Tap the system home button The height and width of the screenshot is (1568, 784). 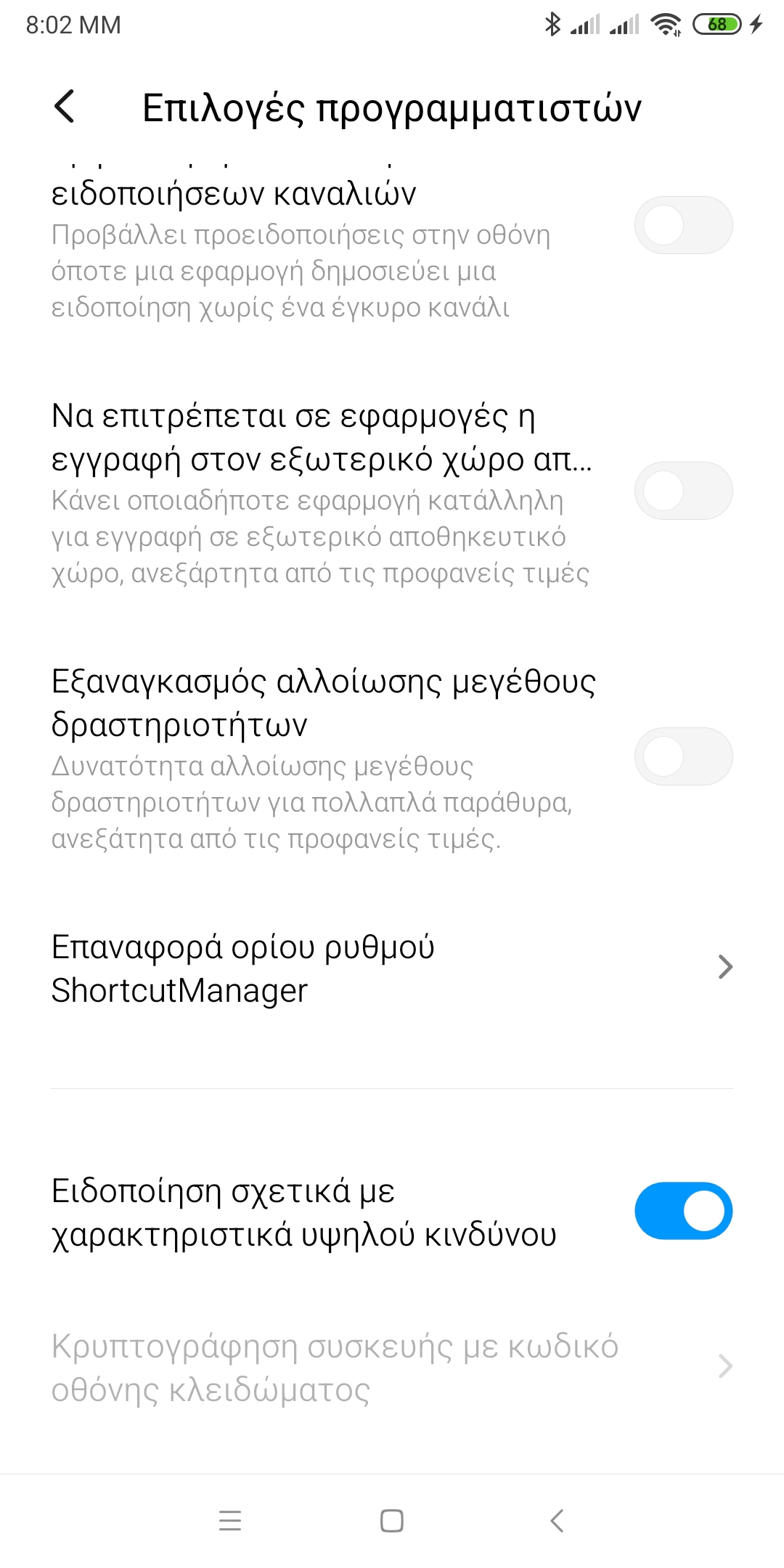click(x=392, y=1520)
